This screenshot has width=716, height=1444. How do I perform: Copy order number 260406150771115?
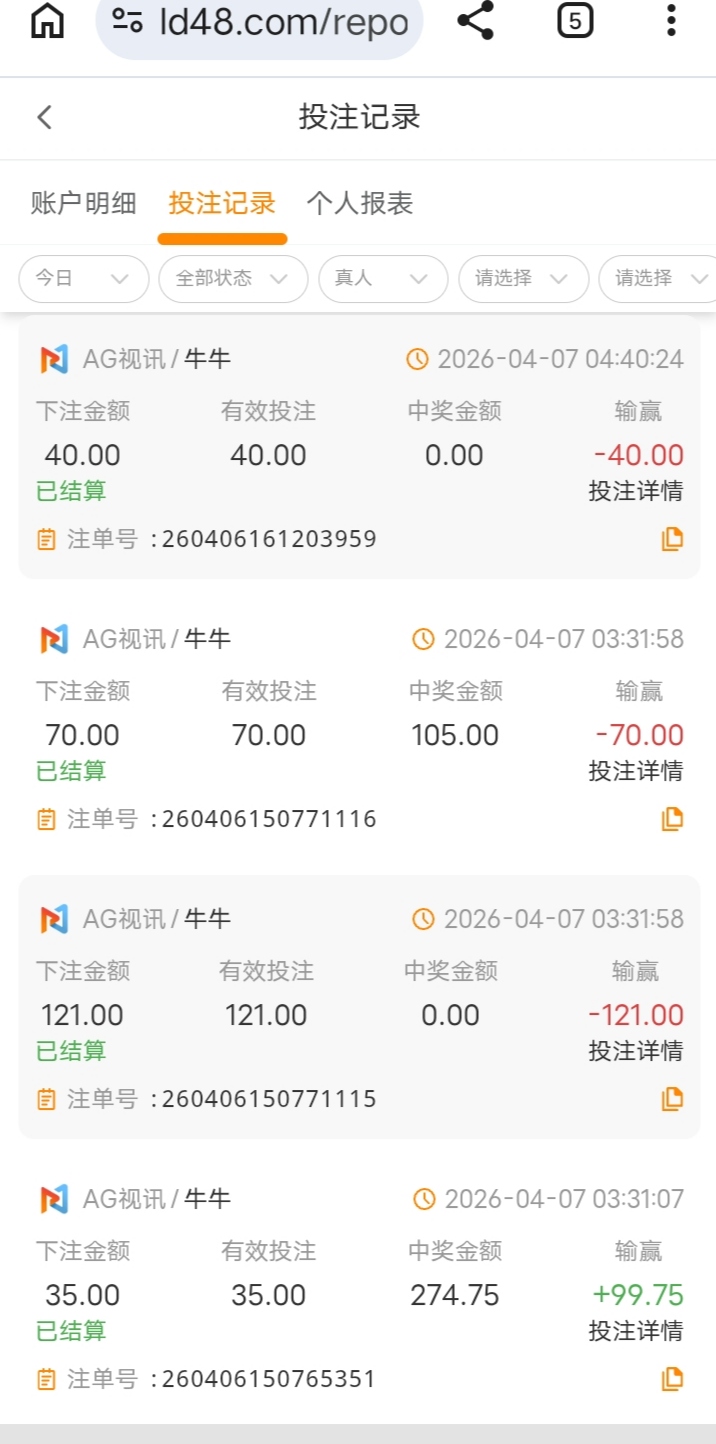pyautogui.click(x=672, y=1099)
